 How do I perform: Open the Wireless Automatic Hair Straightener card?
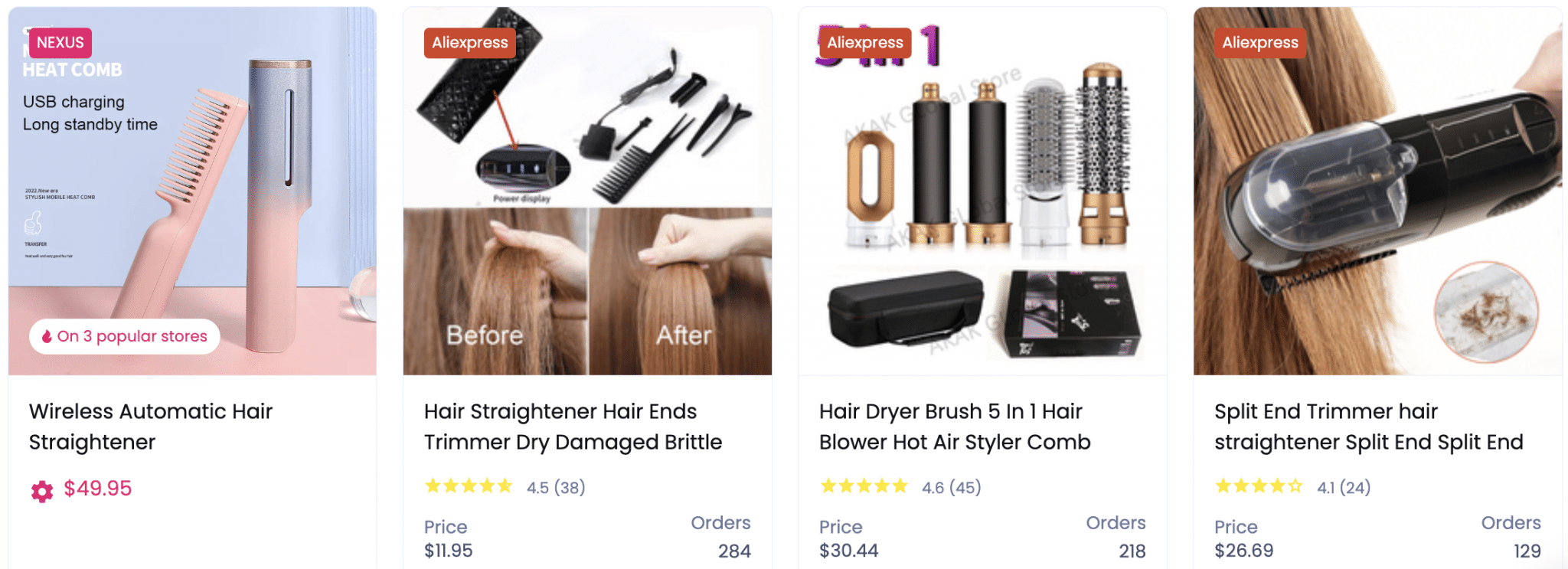pyautogui.click(x=151, y=426)
